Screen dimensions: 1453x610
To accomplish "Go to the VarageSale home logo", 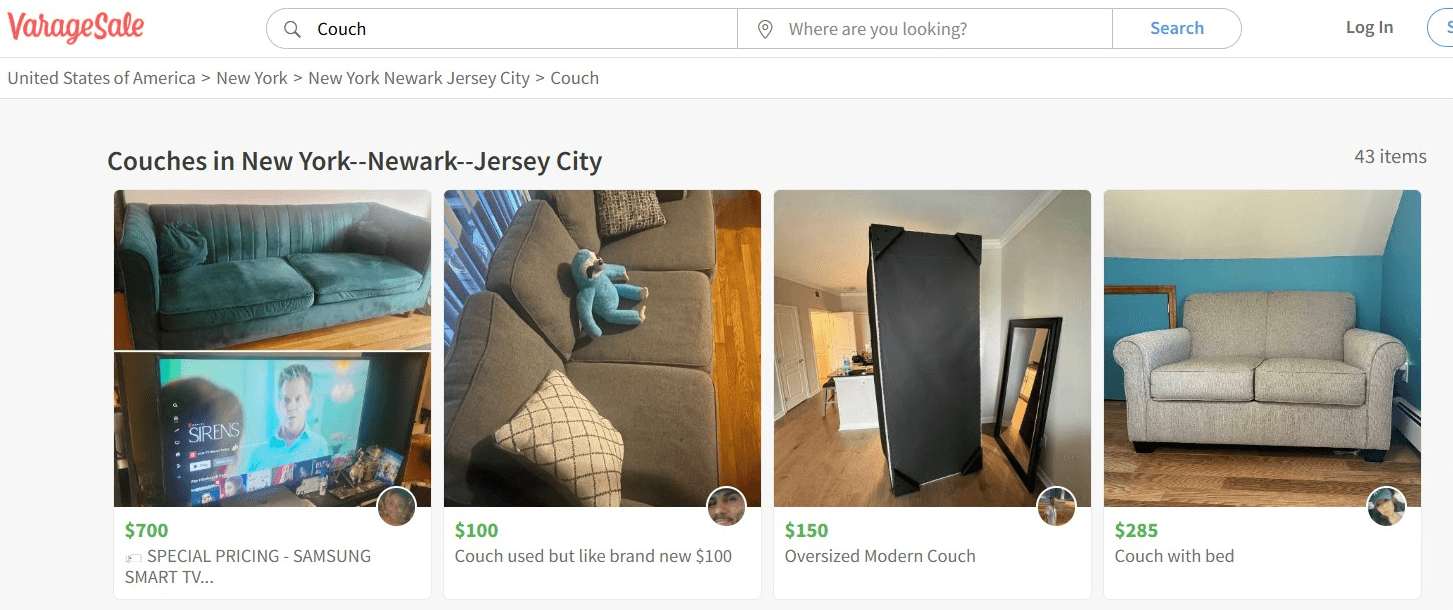I will tap(76, 28).
